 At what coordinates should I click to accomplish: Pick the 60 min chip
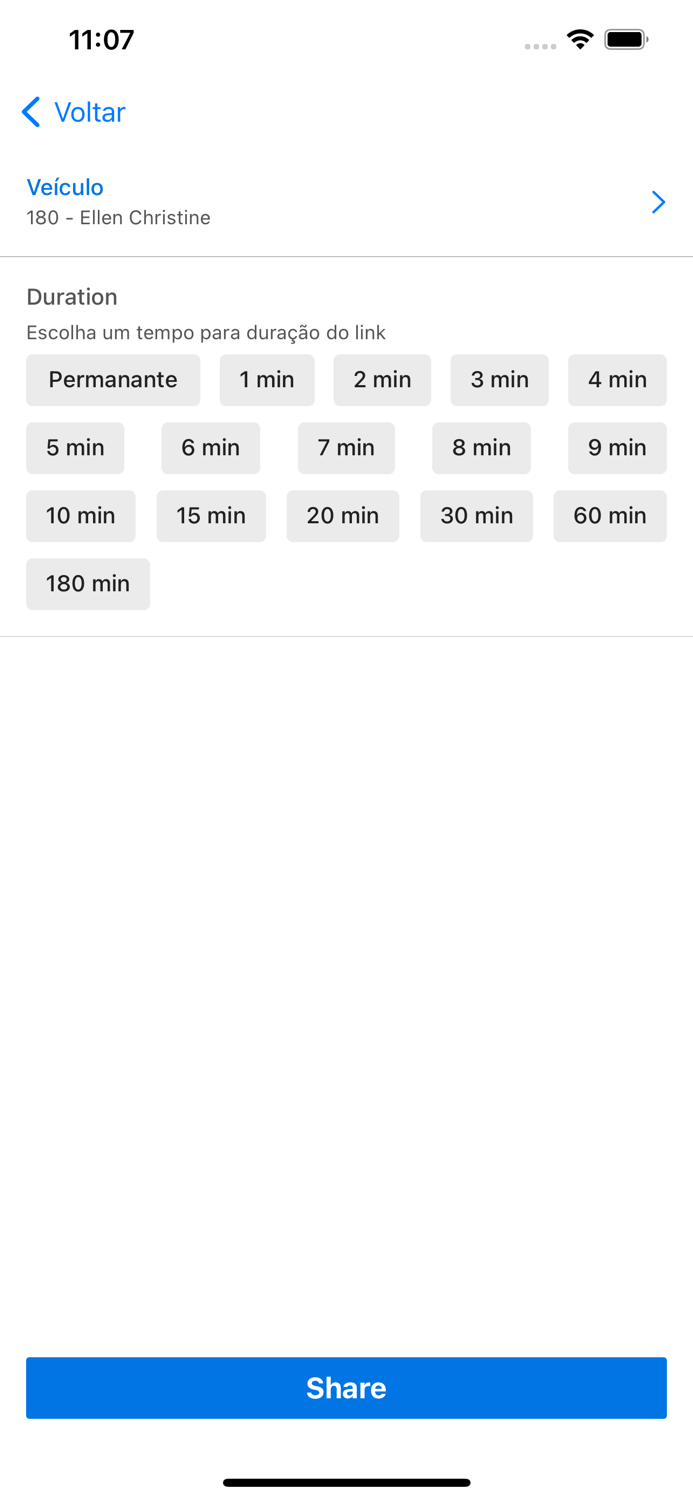pos(610,516)
